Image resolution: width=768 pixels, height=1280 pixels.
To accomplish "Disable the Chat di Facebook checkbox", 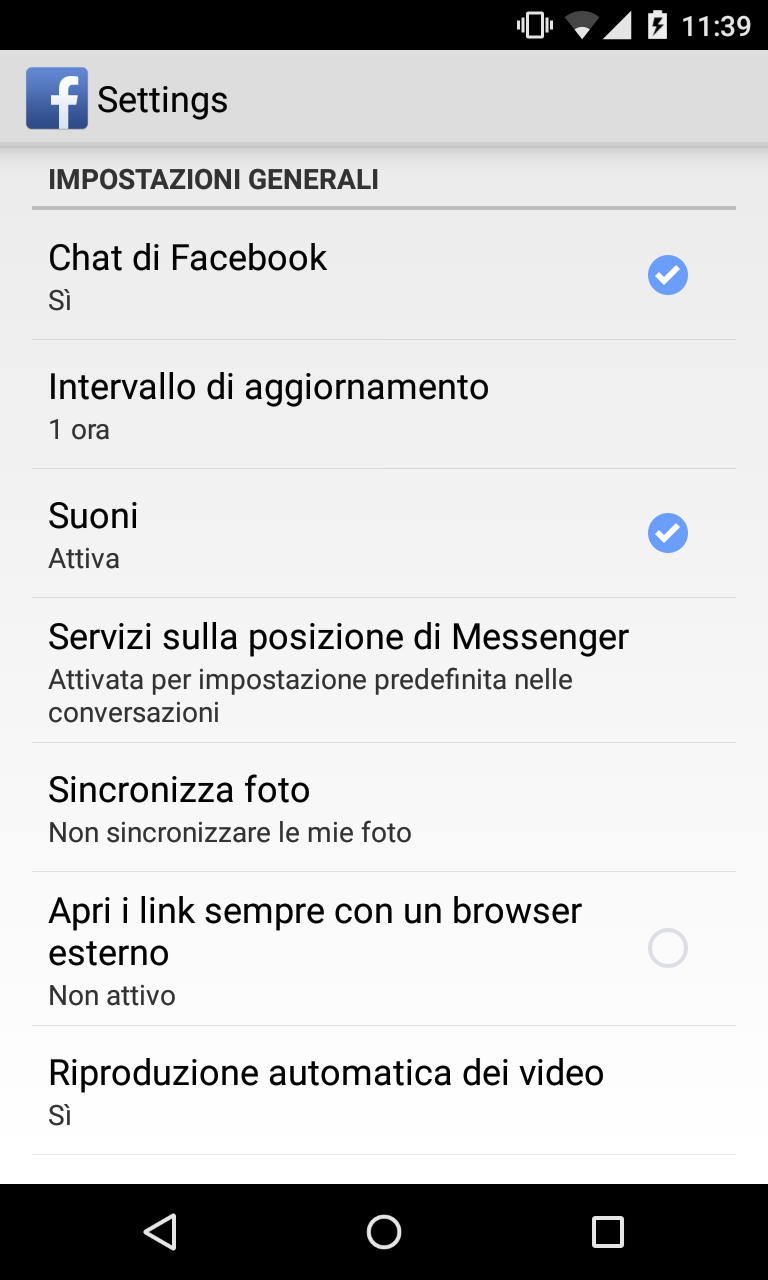I will coord(667,275).
